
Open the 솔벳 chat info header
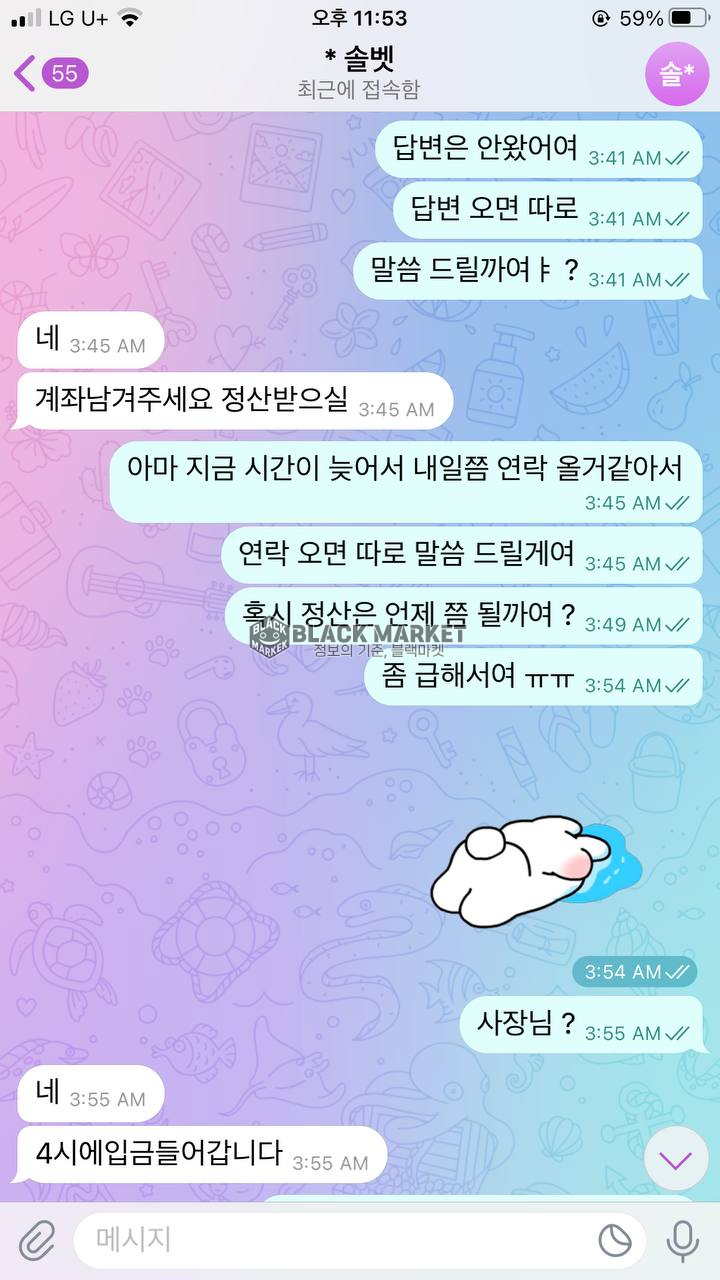coord(359,73)
